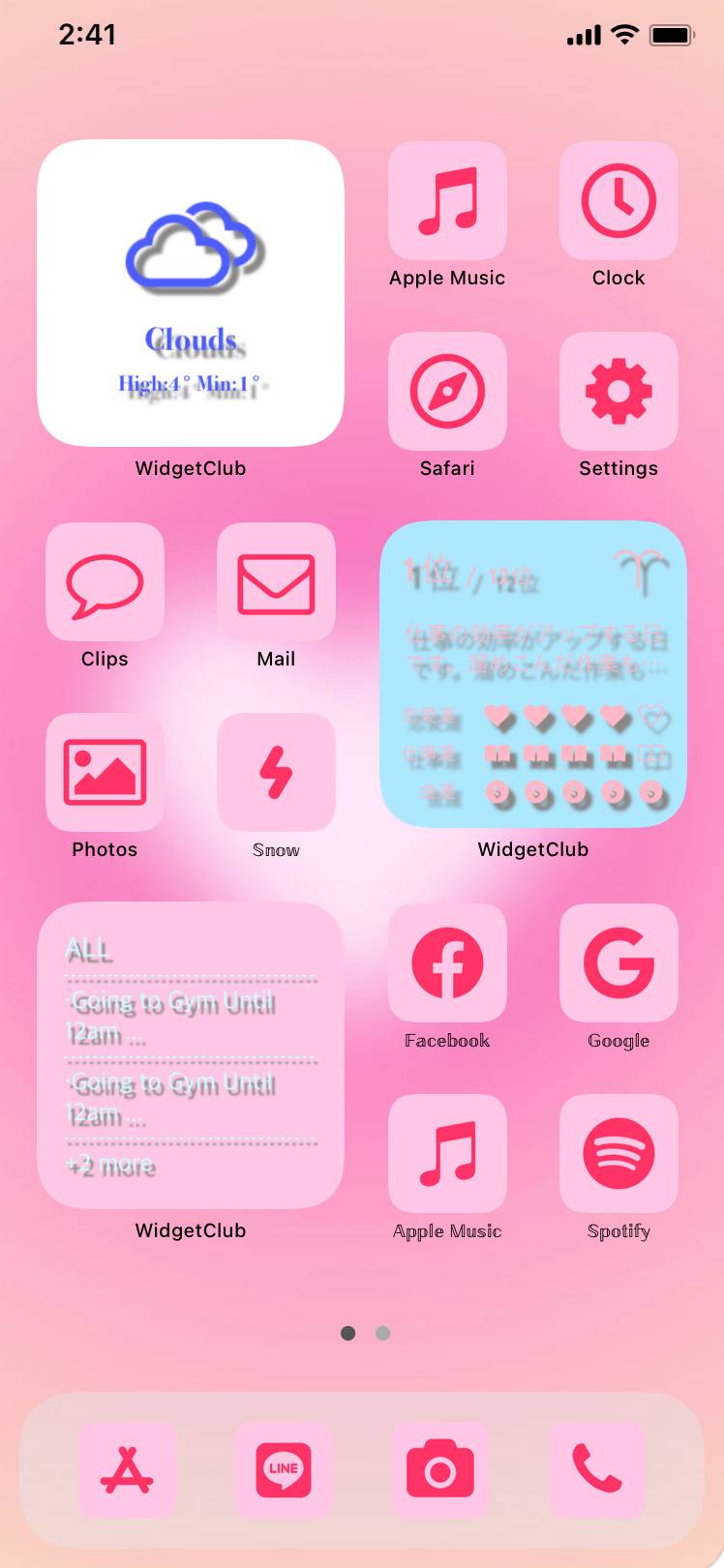Open Apple Music icon beside Clock
Screen dimensions: 724x1568
click(447, 201)
